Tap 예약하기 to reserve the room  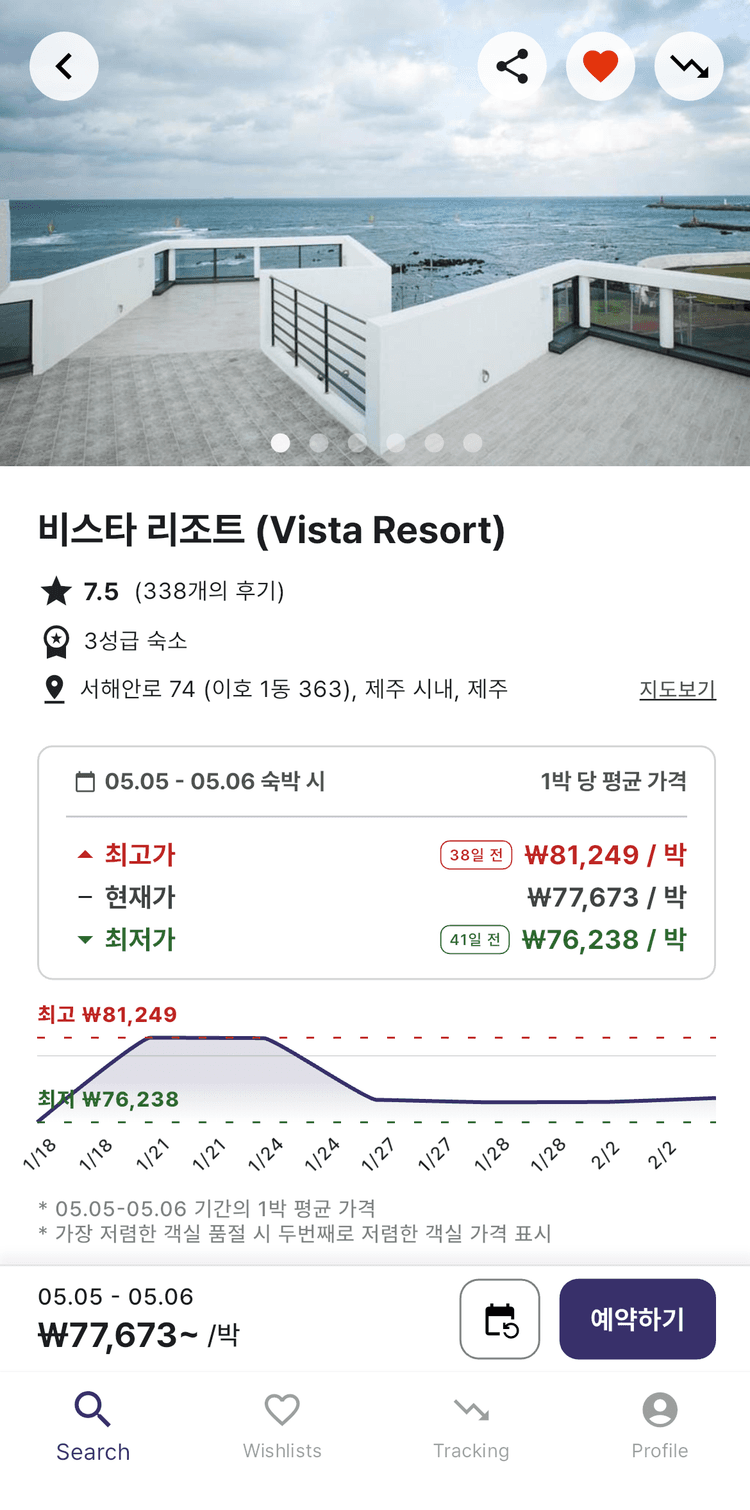(x=637, y=1319)
